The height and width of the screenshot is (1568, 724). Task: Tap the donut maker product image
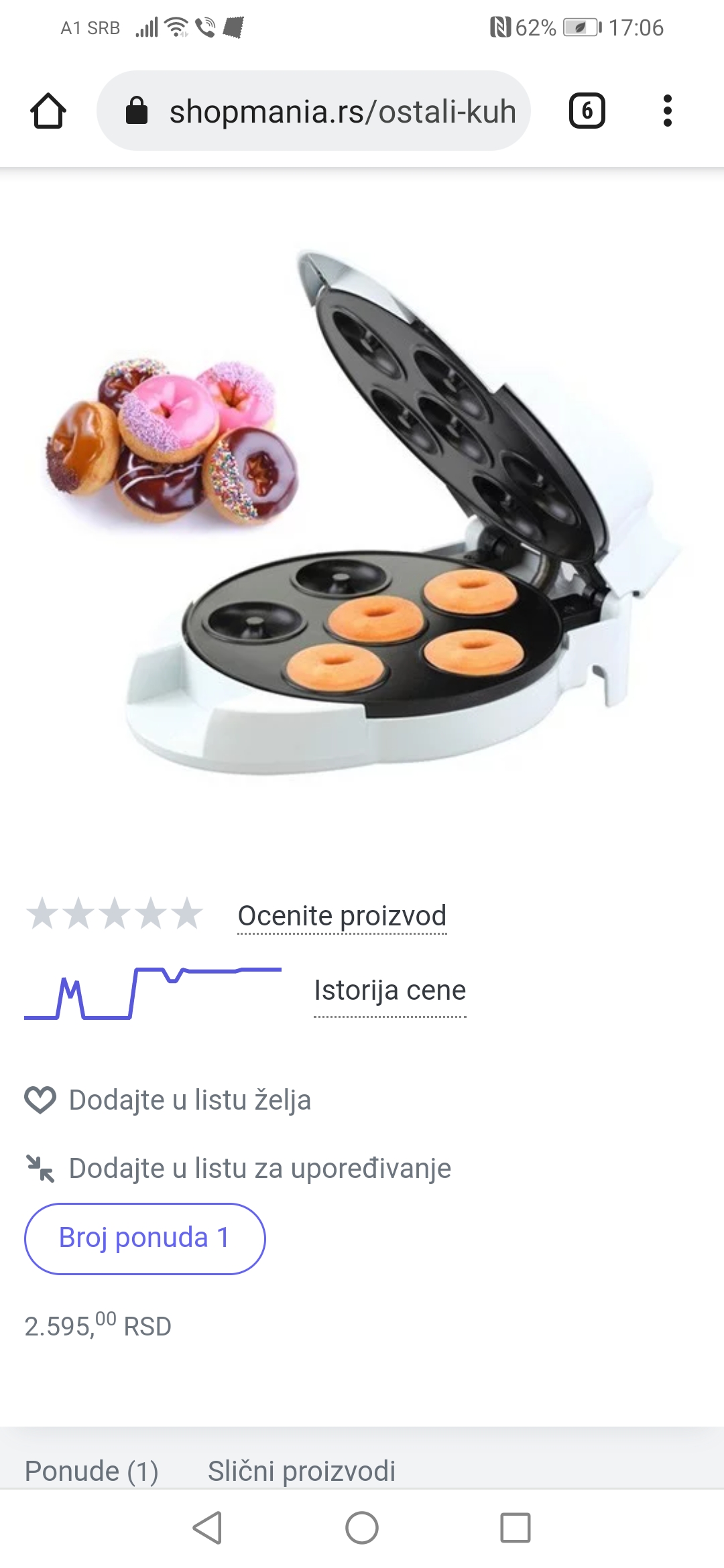click(362, 513)
